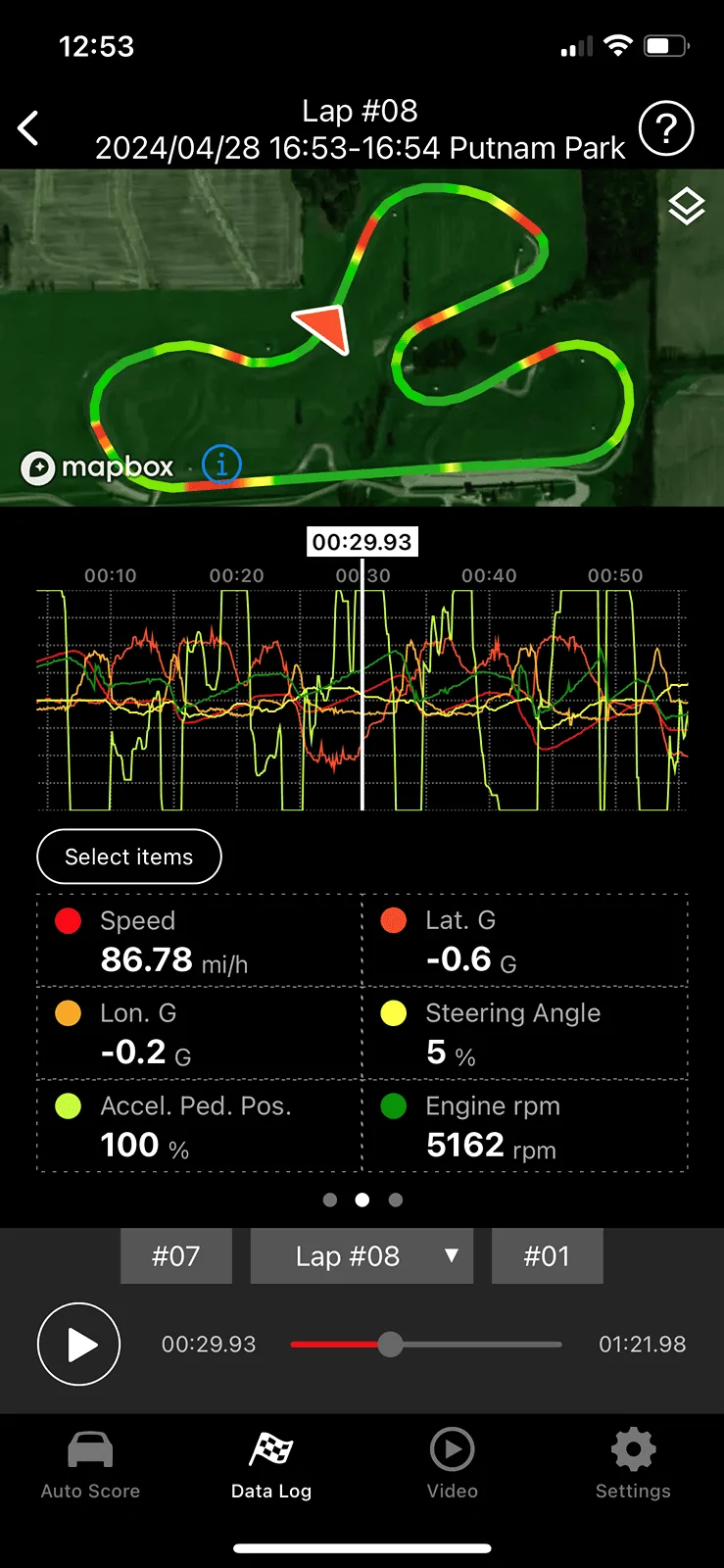Viewport: 724px width, 1568px height.
Task: Toggle the Steering Angle yellow indicator
Action: click(x=394, y=1014)
